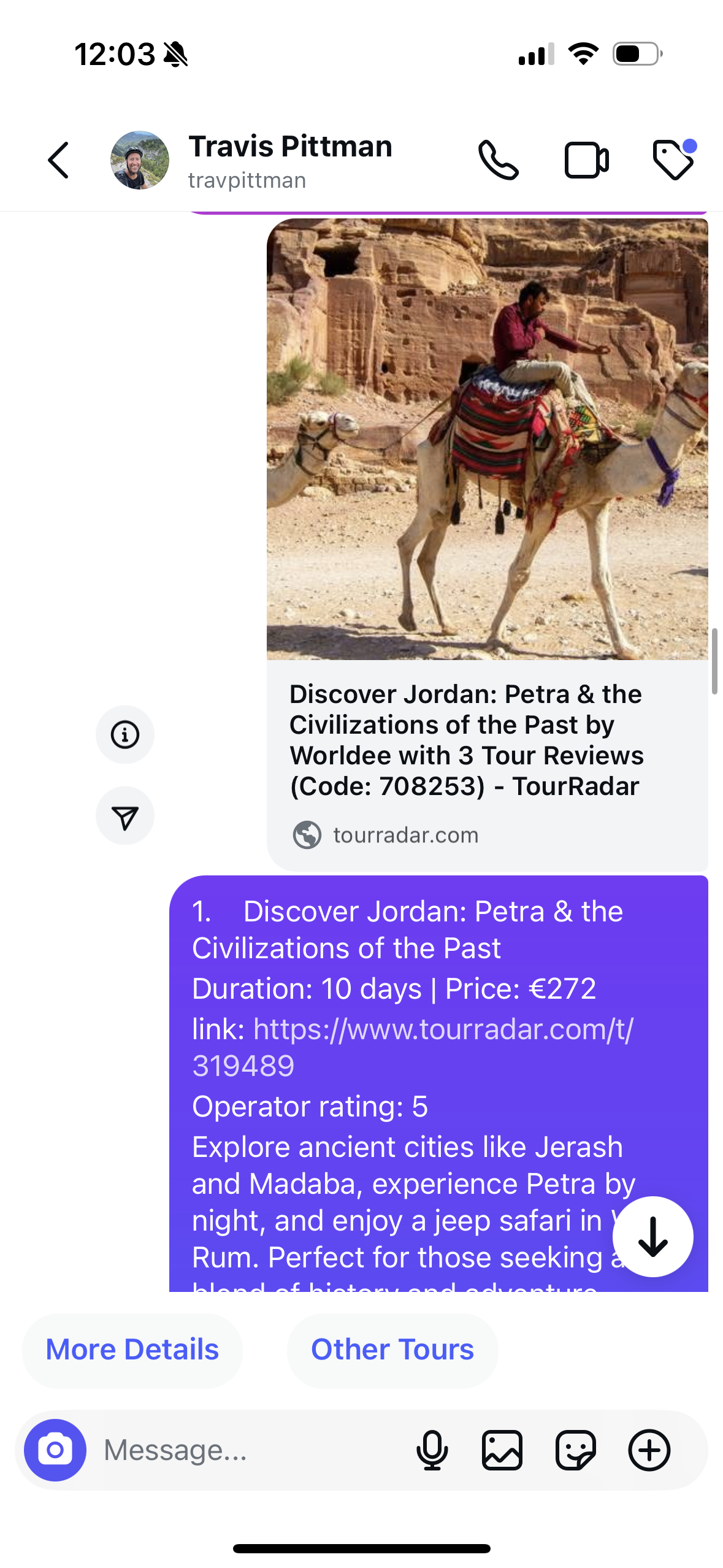Screen dimensions: 723x1568
Task: Focus the Message text field
Action: click(x=245, y=1450)
